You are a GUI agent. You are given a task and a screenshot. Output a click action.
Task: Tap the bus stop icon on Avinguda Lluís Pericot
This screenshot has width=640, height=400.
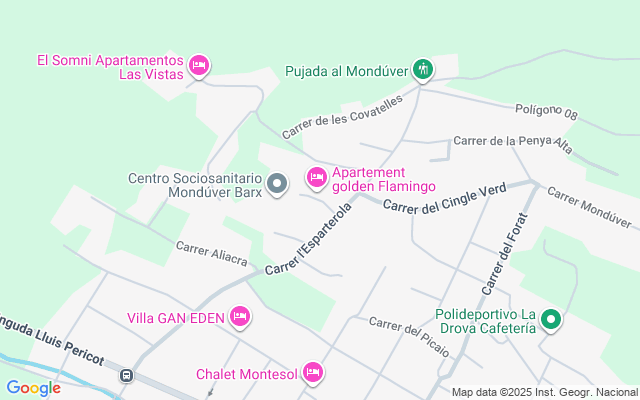[126, 376]
